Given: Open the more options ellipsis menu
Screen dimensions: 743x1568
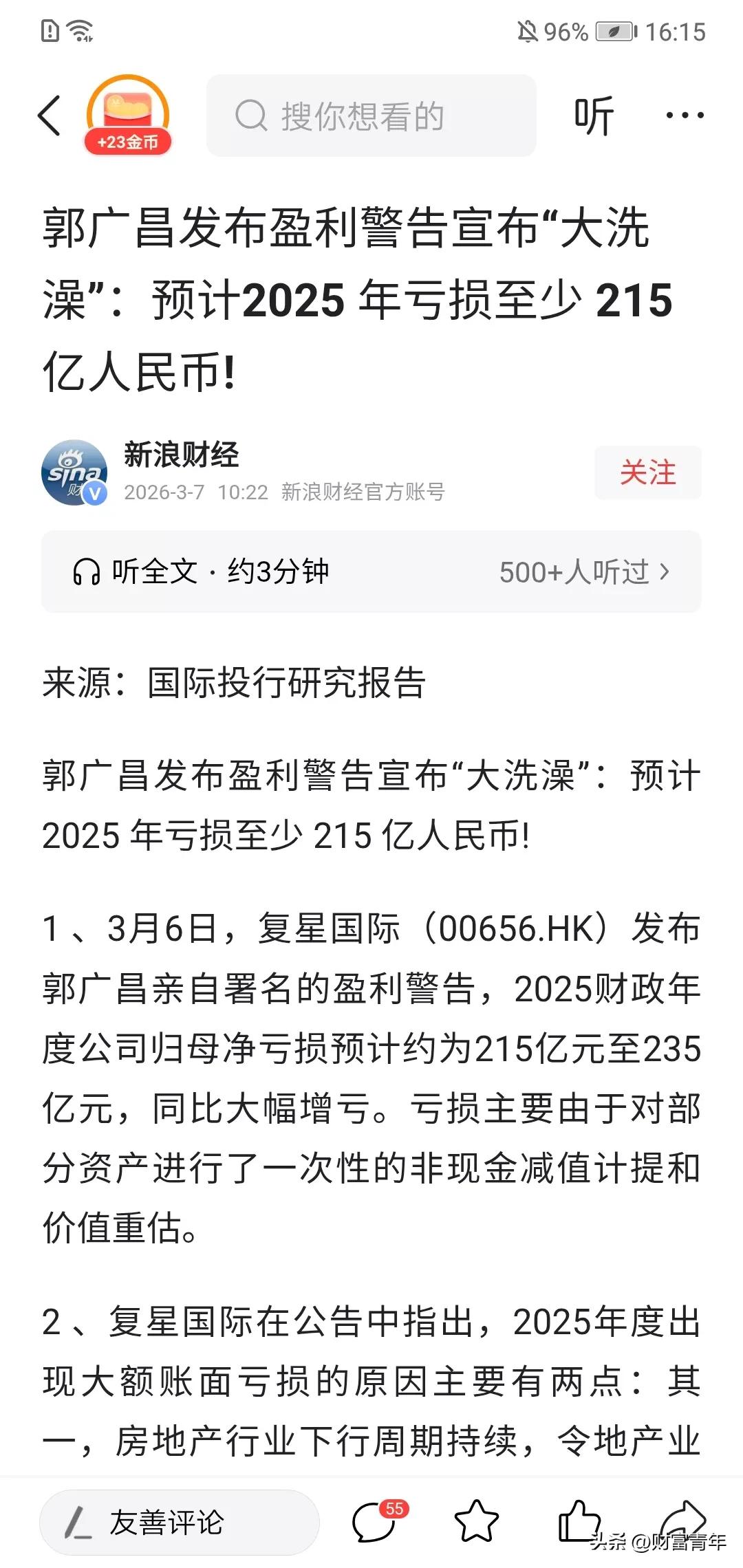Looking at the screenshot, I should [683, 114].
